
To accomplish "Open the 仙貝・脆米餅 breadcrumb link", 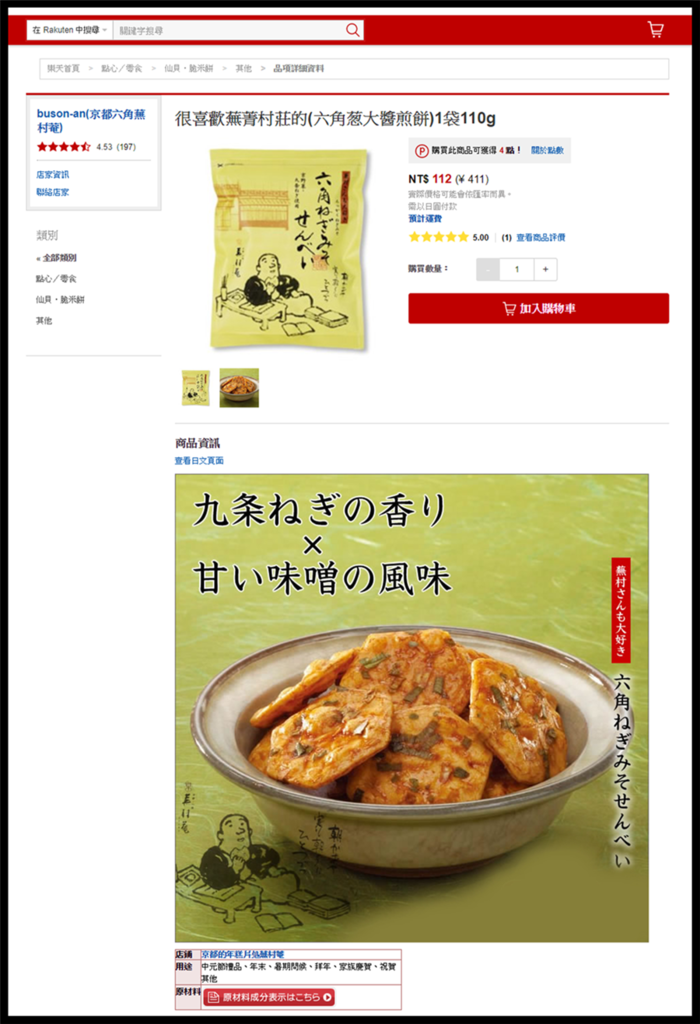I will click(x=187, y=69).
